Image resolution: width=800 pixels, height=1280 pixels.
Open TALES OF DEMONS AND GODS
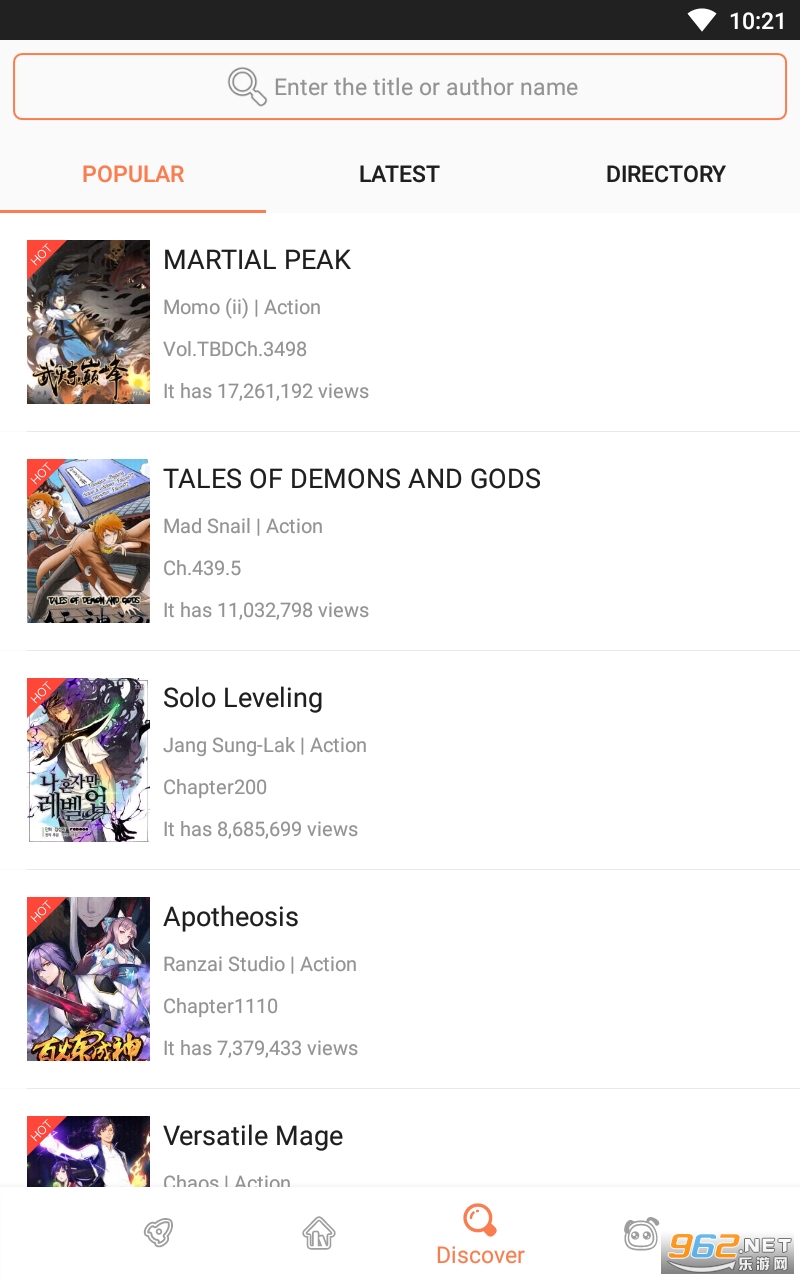pyautogui.click(x=352, y=479)
